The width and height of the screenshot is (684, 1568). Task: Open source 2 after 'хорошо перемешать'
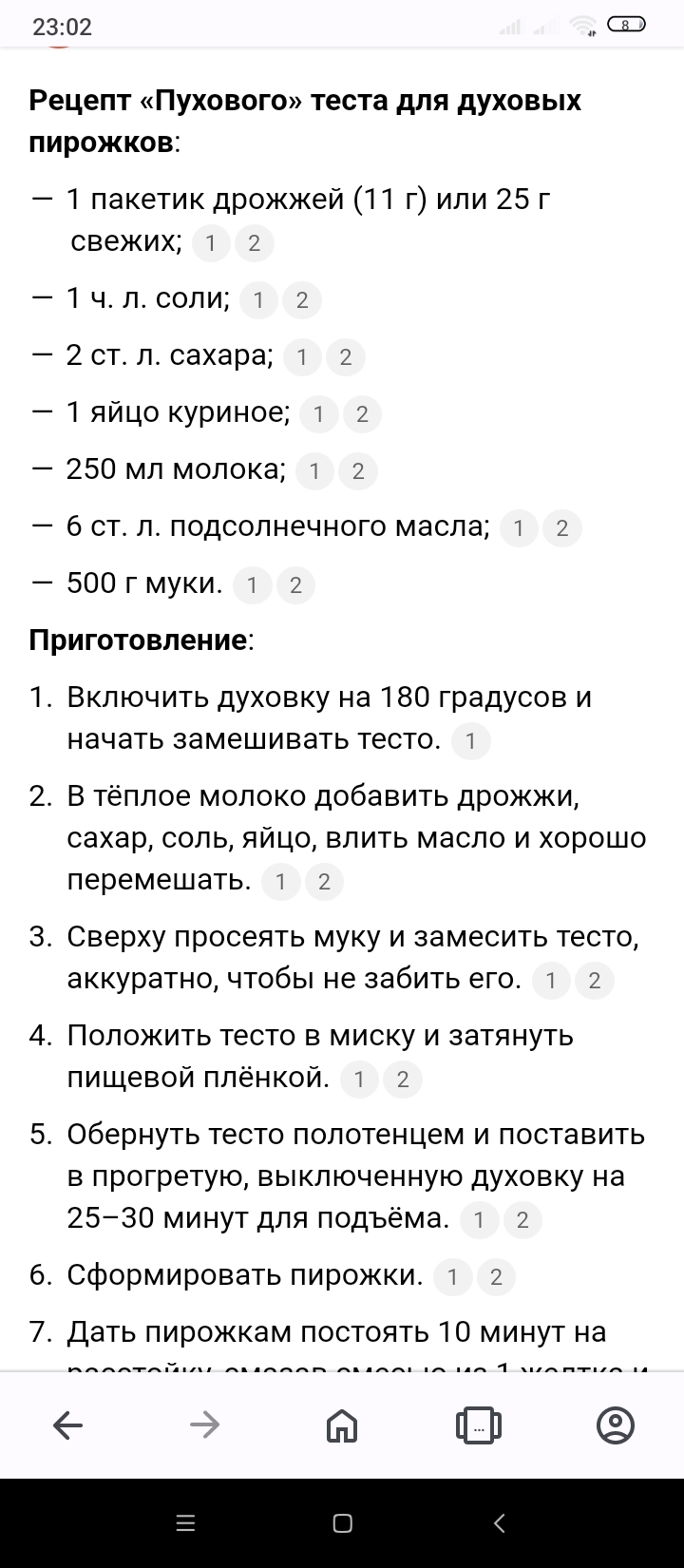[324, 883]
